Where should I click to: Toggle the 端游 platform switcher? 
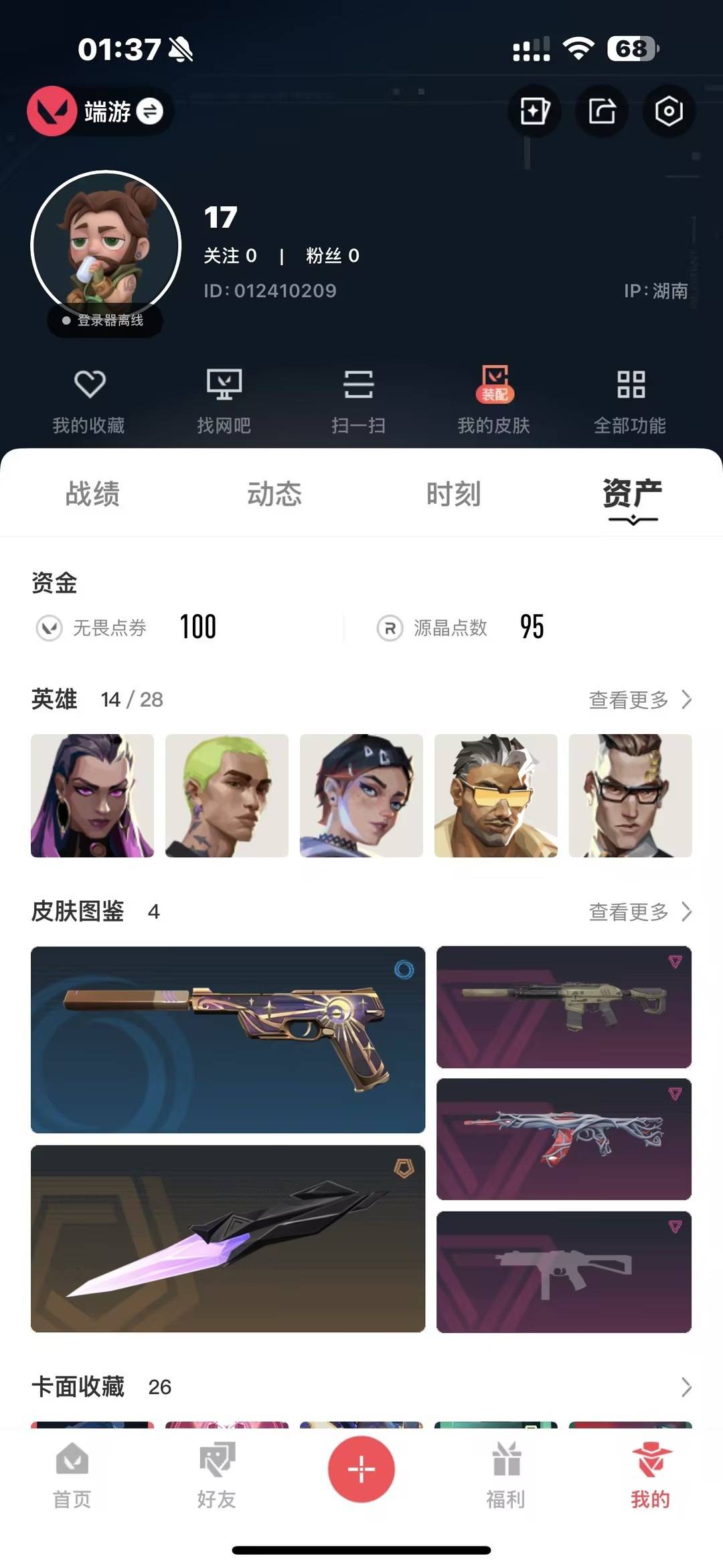(100, 111)
